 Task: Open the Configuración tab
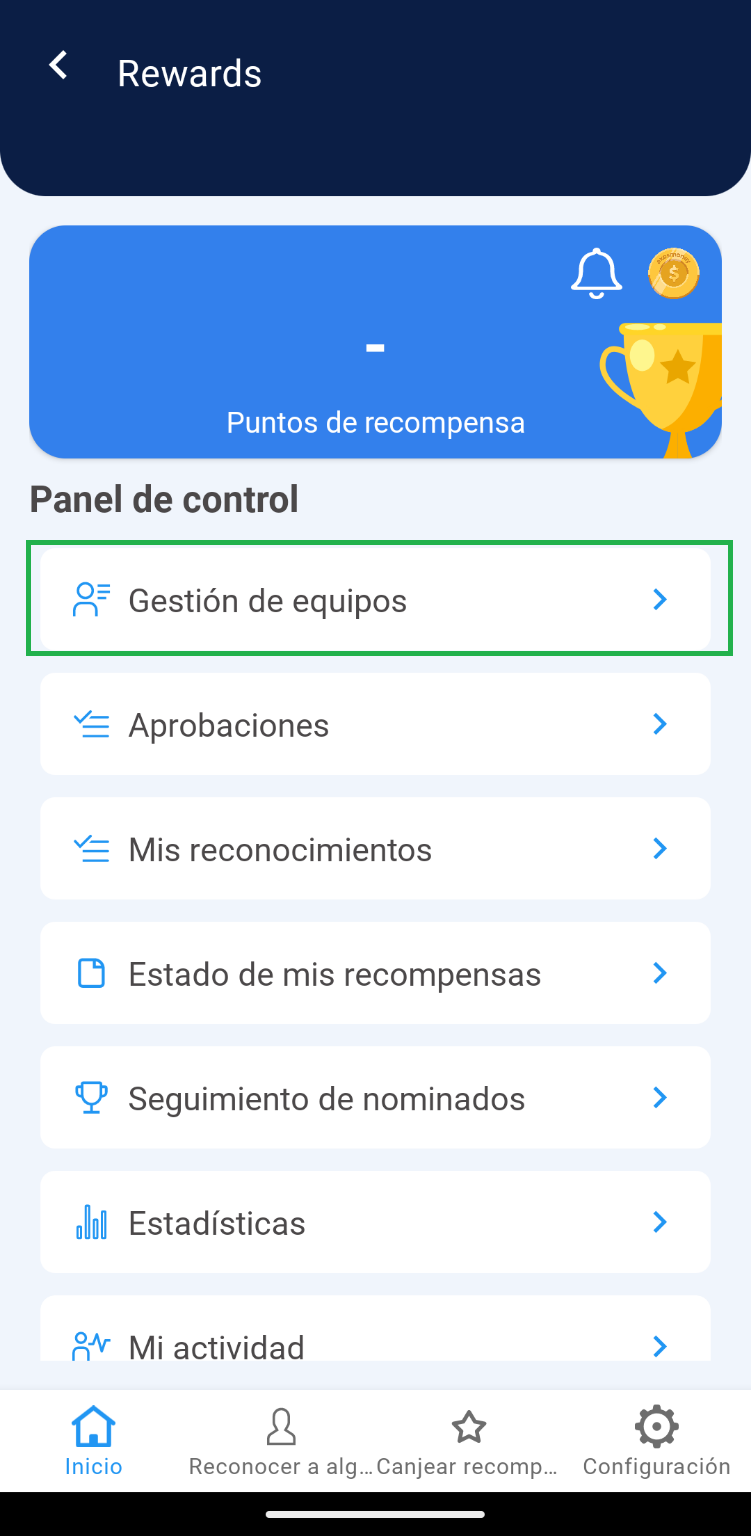[656, 1442]
